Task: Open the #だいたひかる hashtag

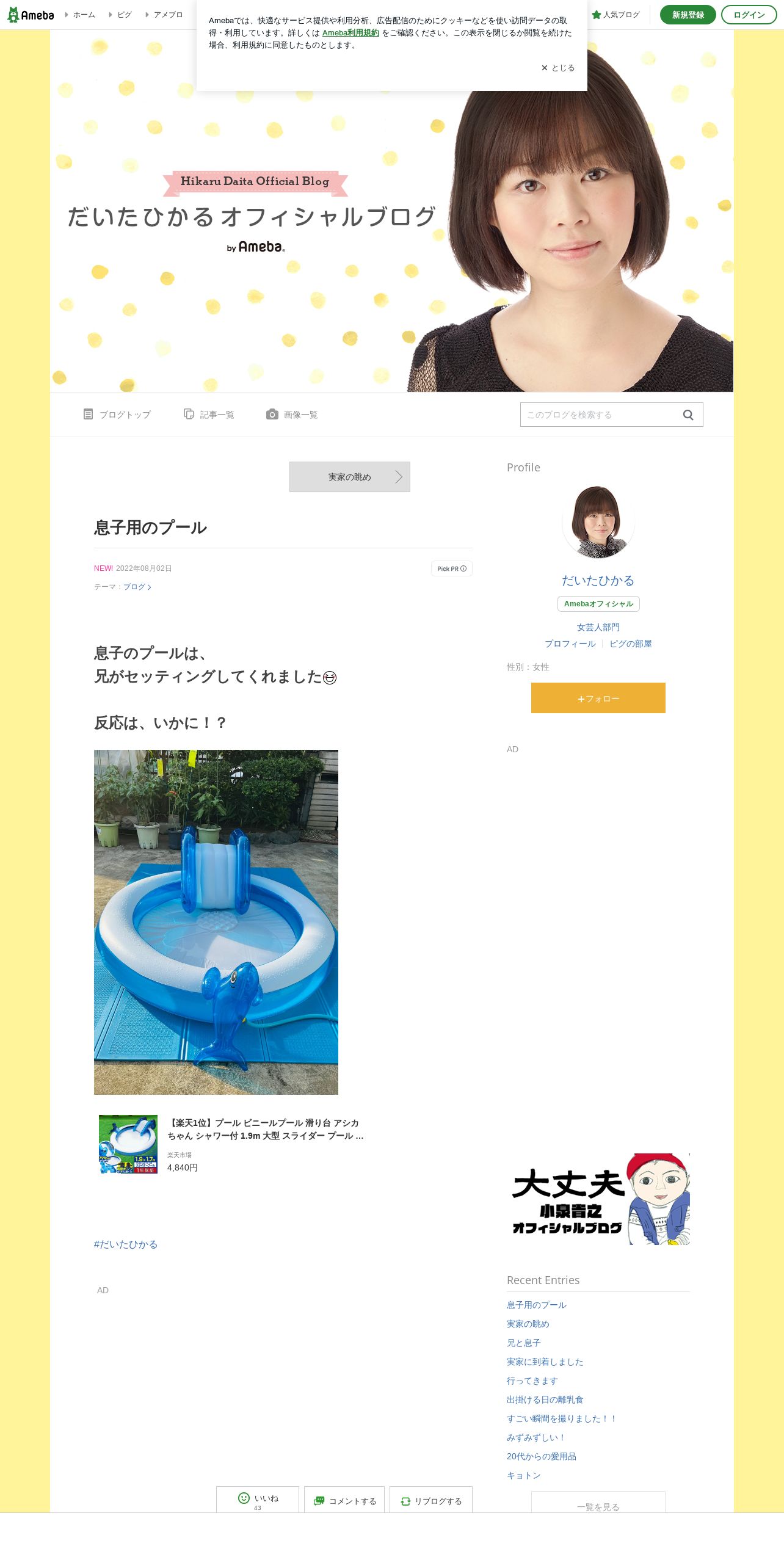Action: click(126, 1244)
